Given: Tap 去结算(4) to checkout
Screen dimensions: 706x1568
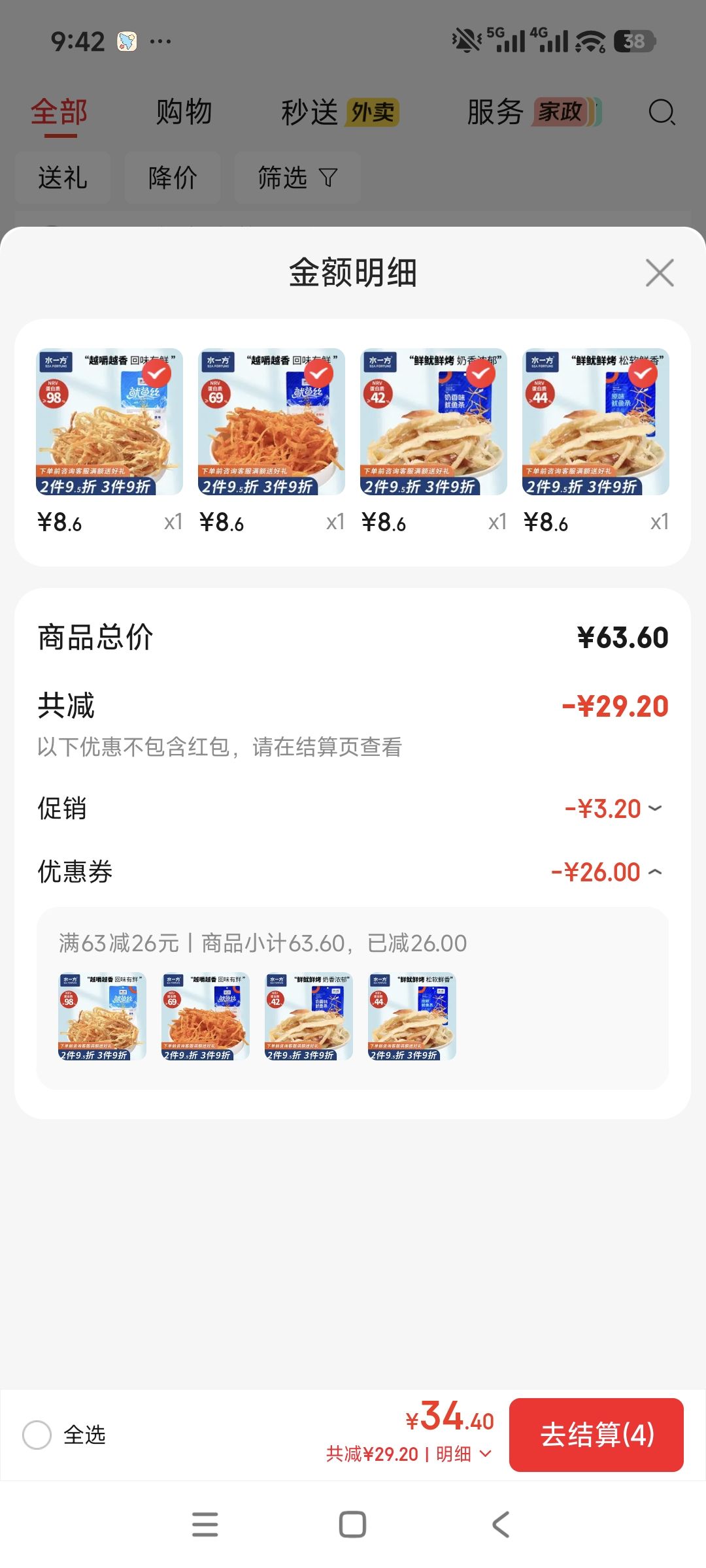Looking at the screenshot, I should (x=596, y=1435).
